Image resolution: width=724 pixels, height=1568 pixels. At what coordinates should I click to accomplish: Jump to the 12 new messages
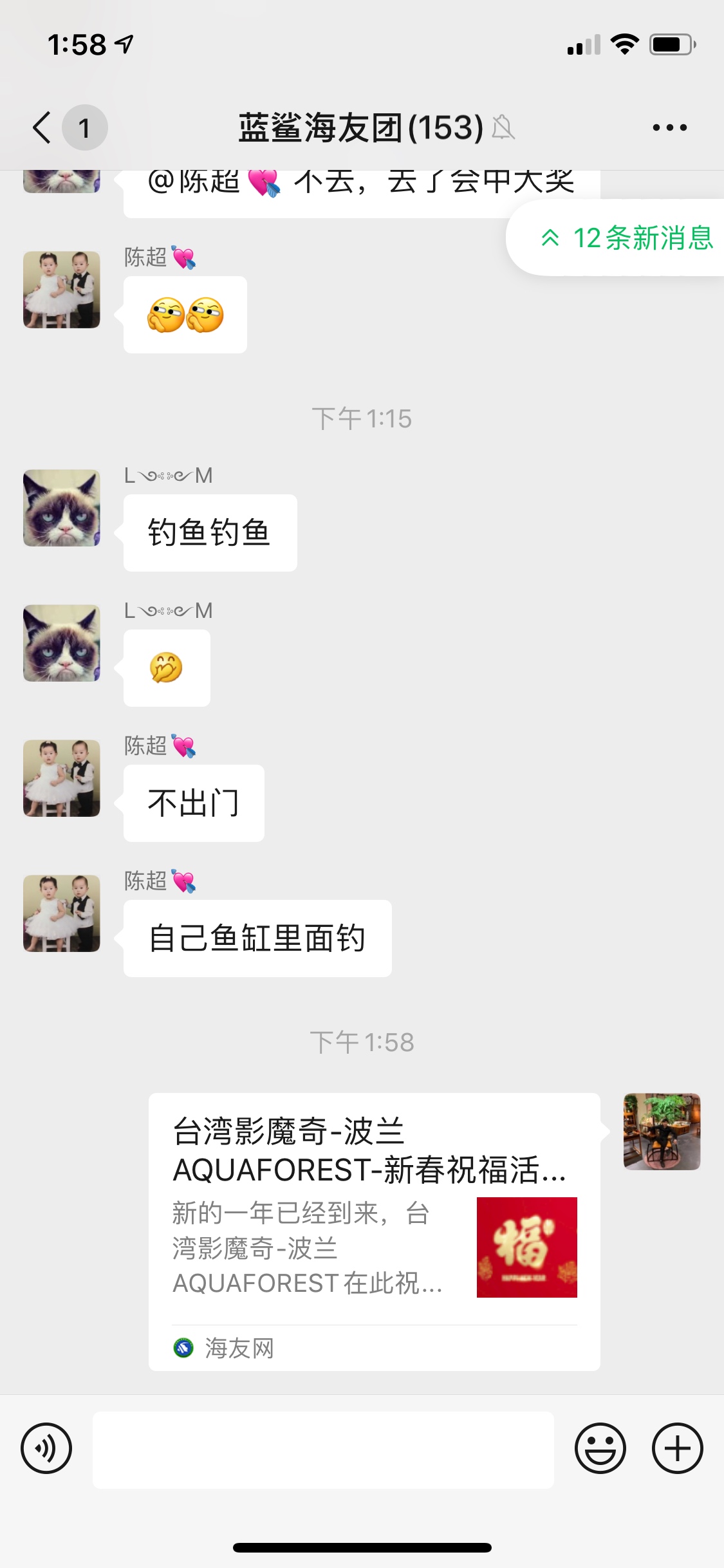[627, 238]
